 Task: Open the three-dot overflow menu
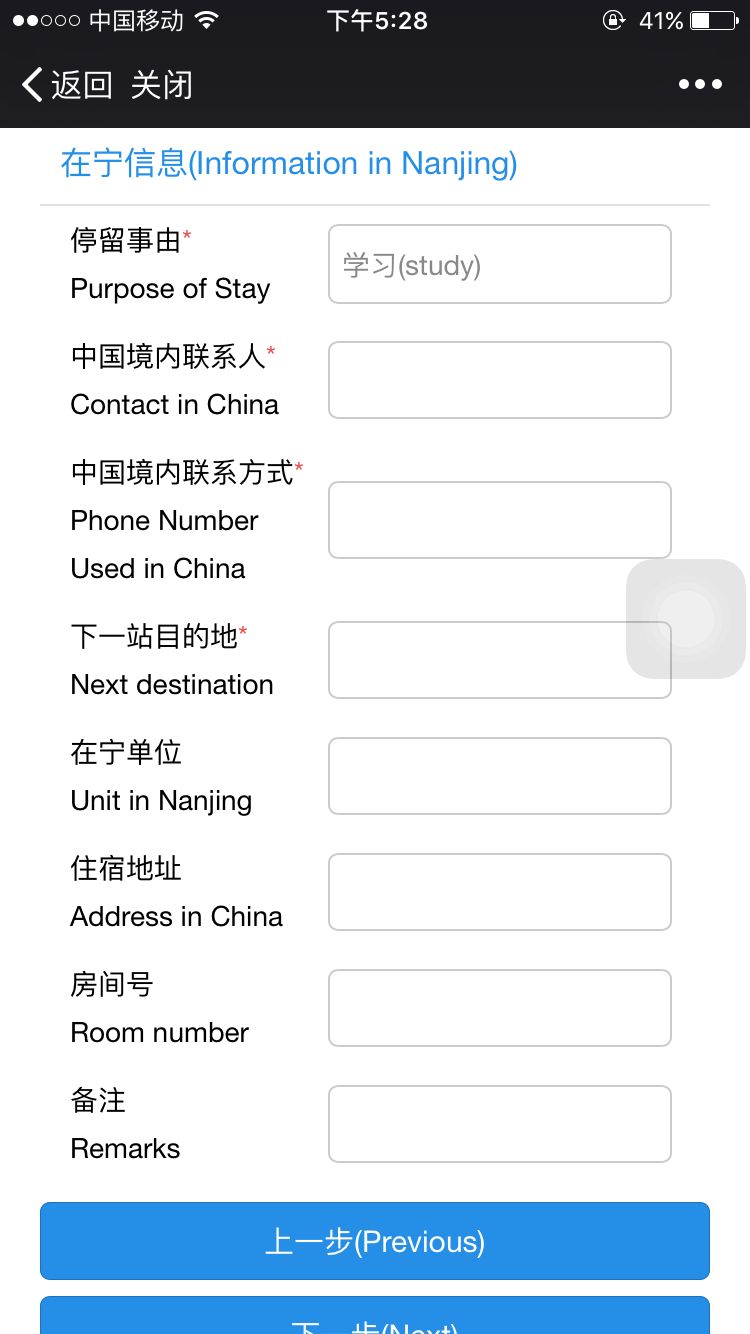[700, 85]
